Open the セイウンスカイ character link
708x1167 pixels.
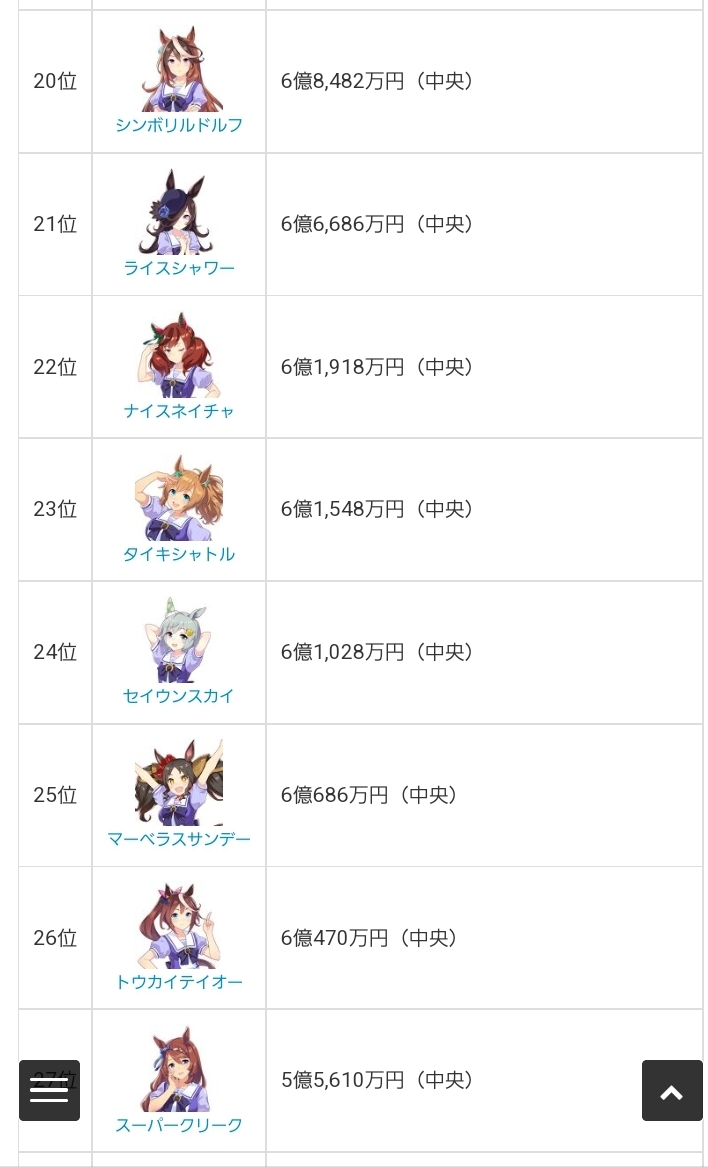[x=179, y=696]
